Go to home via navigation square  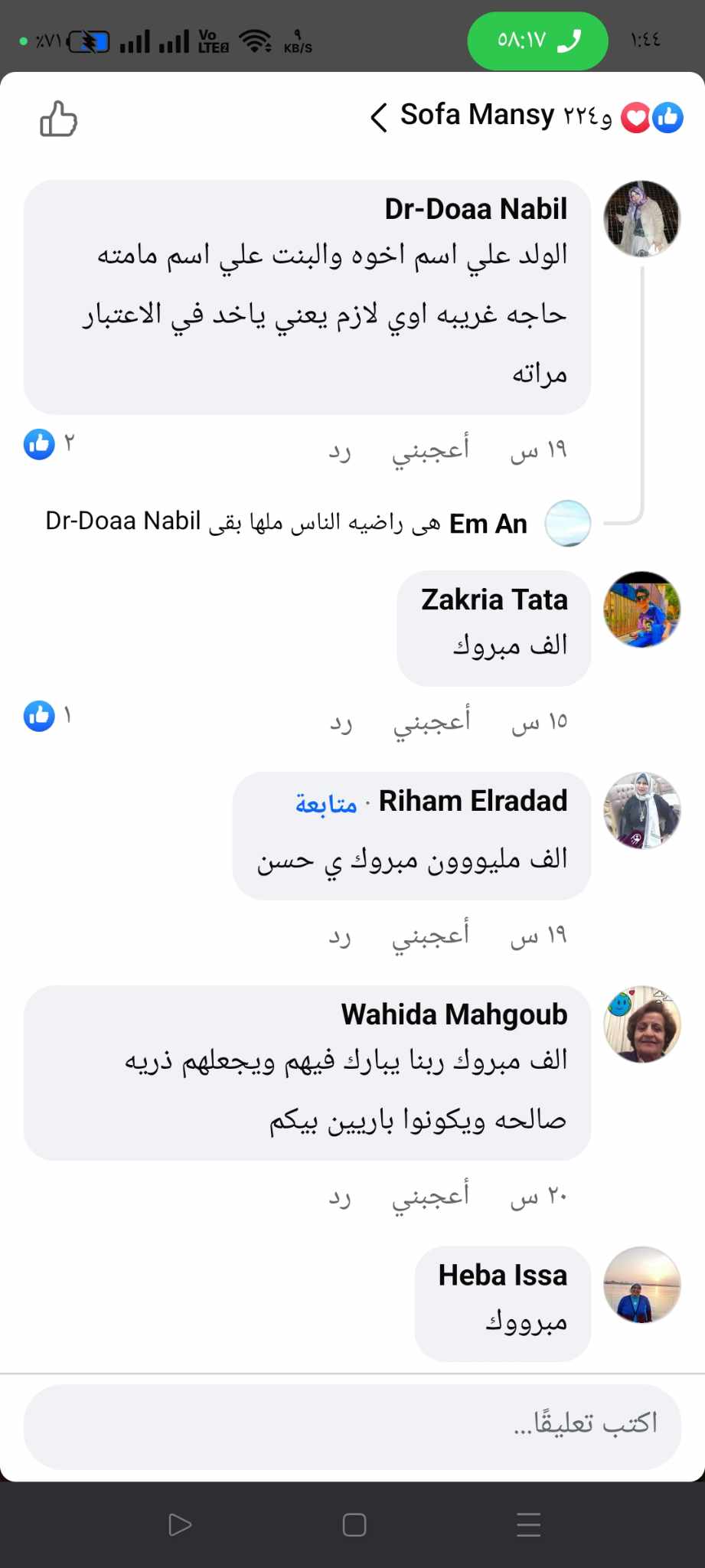coord(354,1524)
